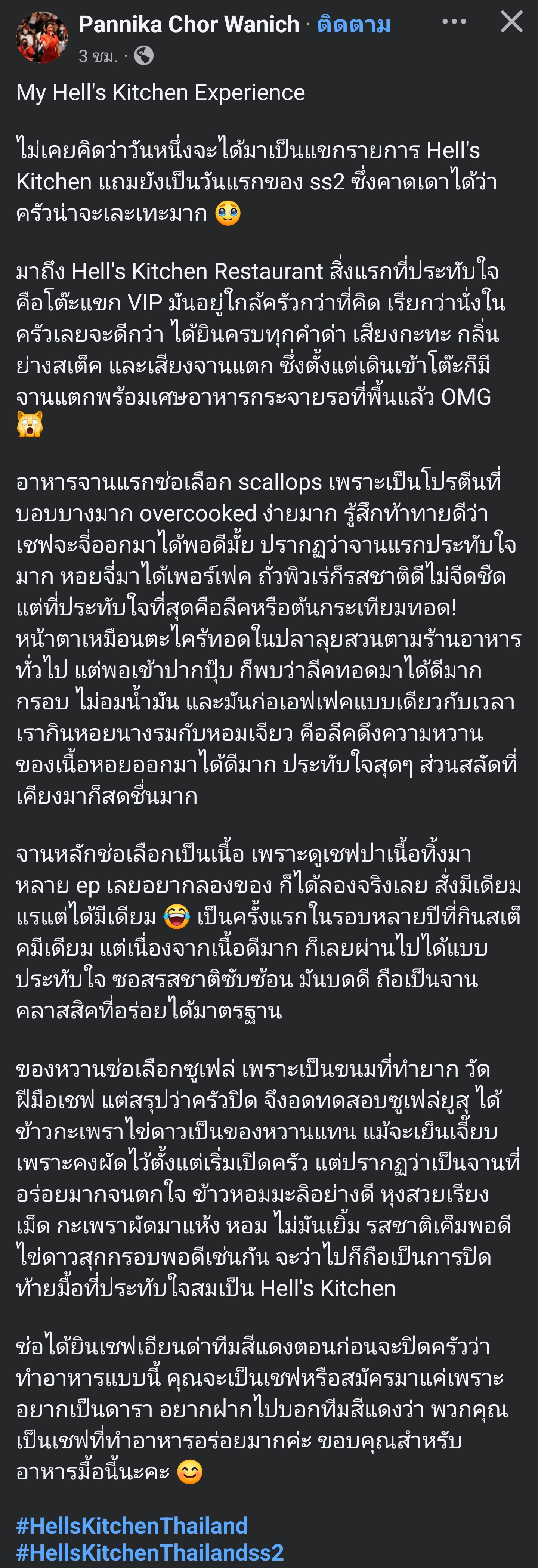Open Pannika Chor Wanich's profile picture
Screen dimensions: 538x1568
(41, 38)
